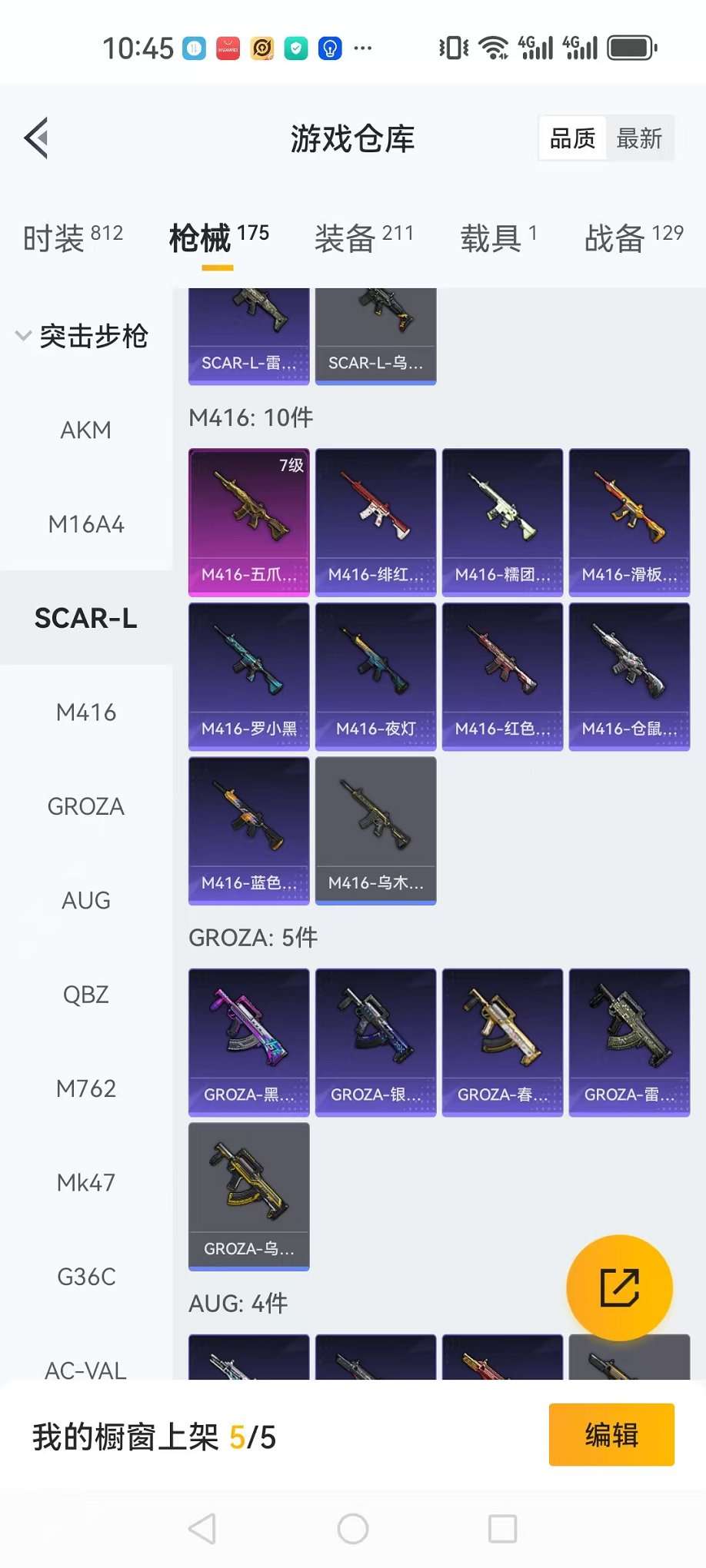Open the GROZA-春 skin tile

coord(503,1042)
